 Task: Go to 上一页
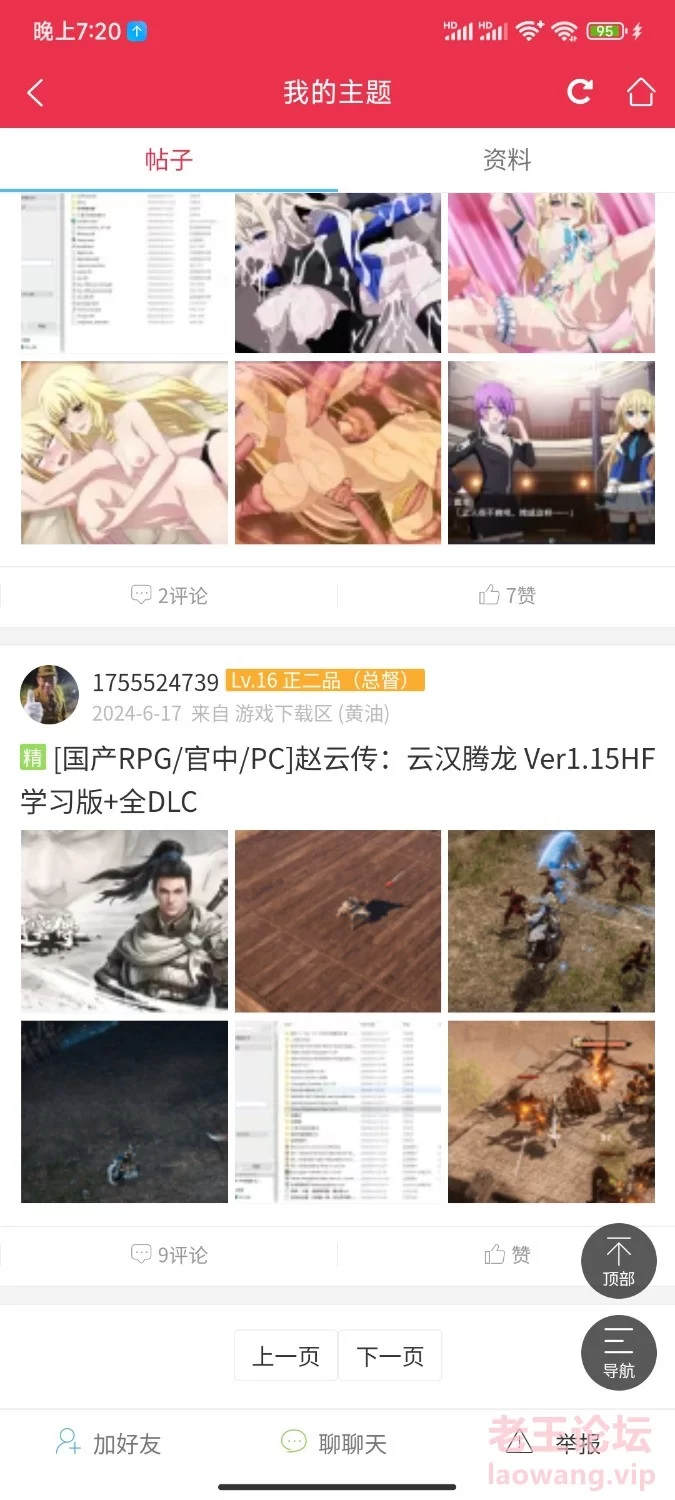(x=286, y=1356)
